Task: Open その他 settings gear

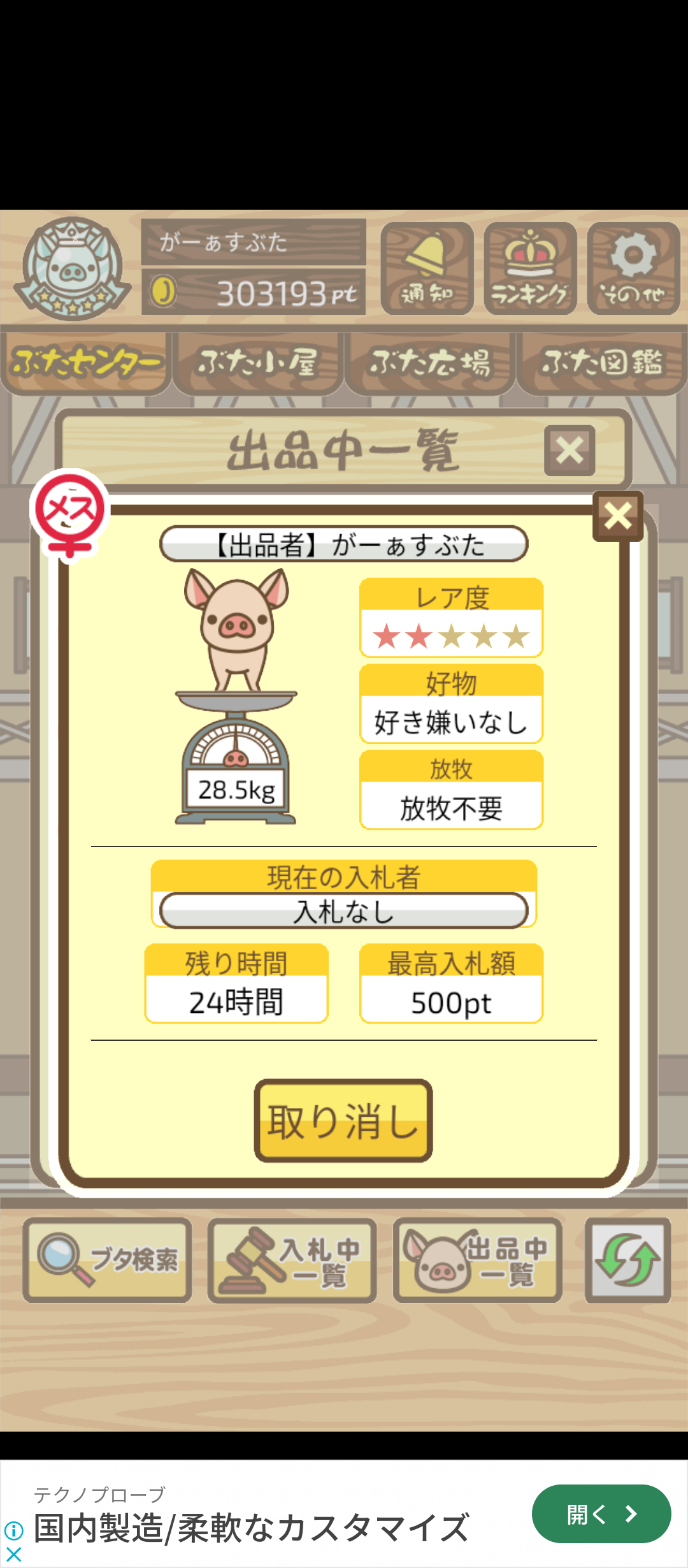Action: coord(633,268)
